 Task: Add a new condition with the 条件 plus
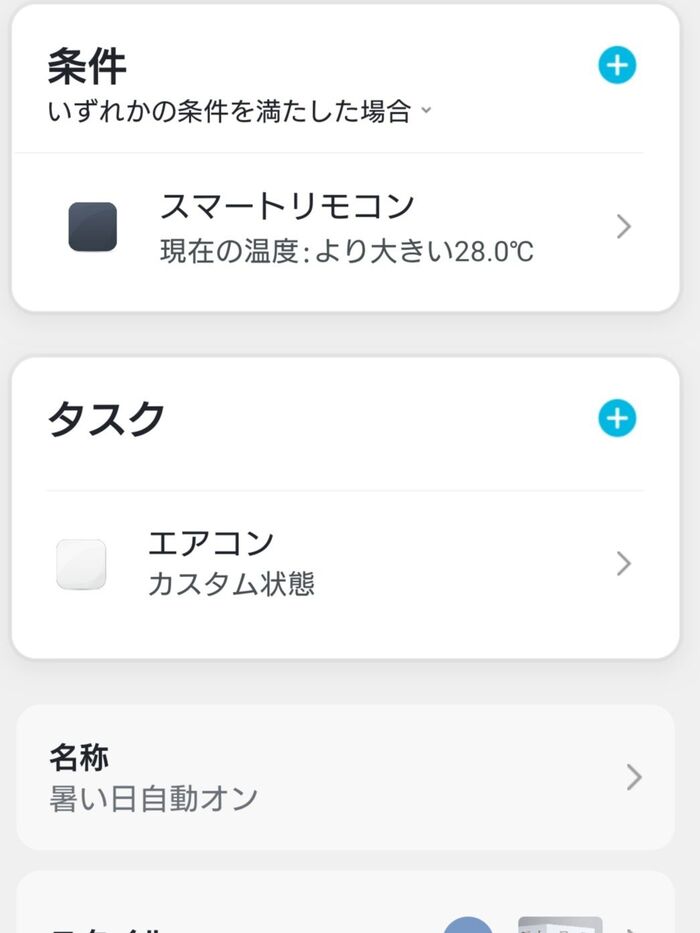click(x=617, y=66)
